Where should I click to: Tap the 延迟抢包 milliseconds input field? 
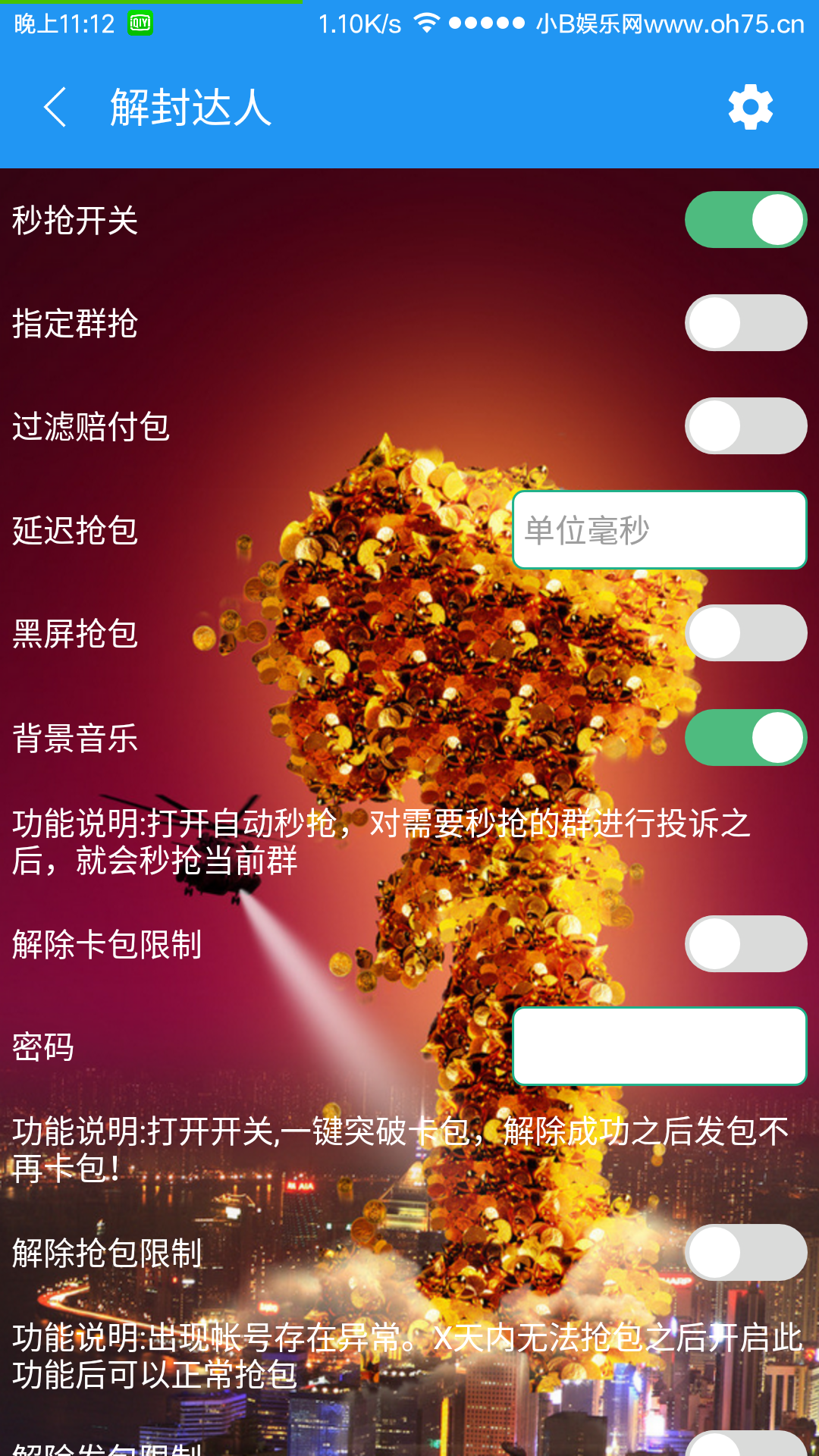659,530
